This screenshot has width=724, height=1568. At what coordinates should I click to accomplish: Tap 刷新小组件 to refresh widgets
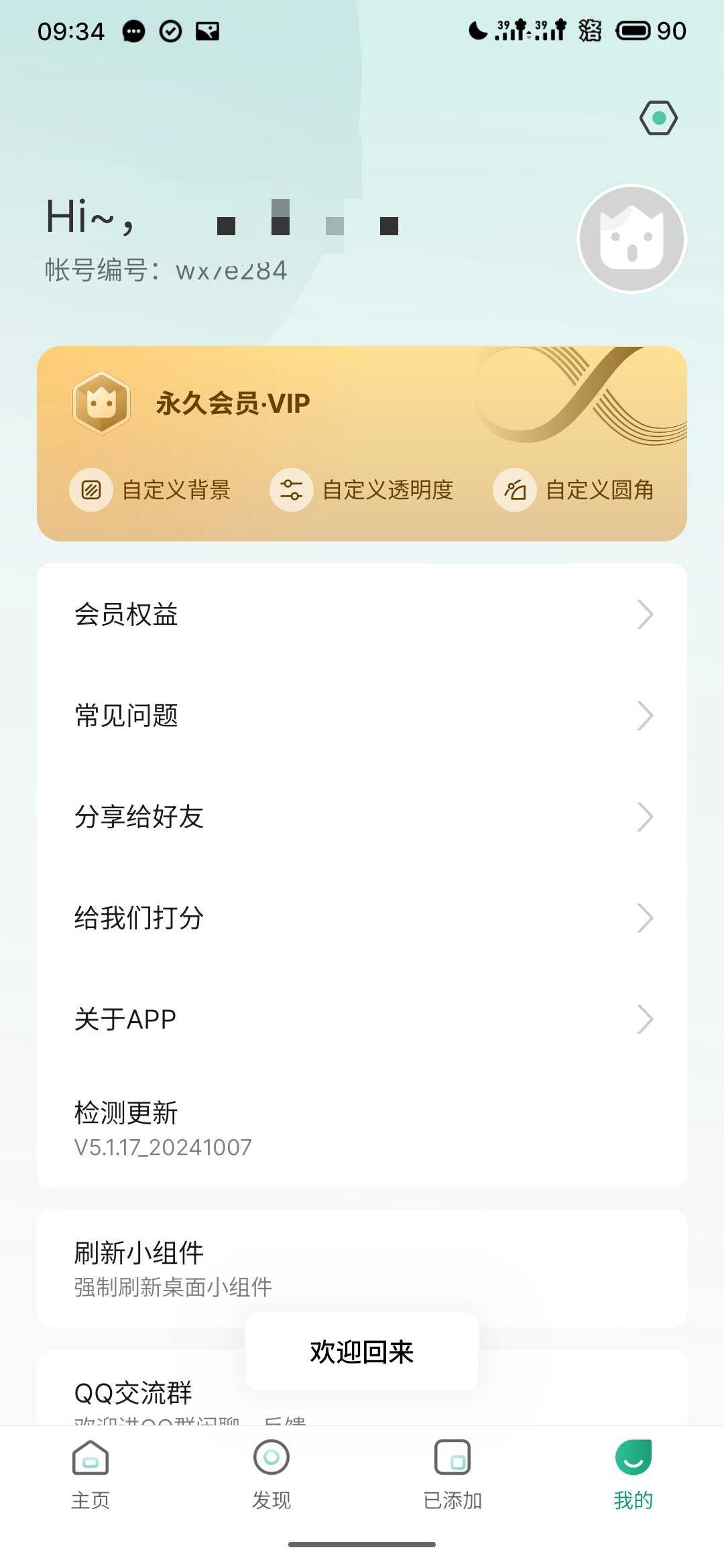pos(362,1268)
